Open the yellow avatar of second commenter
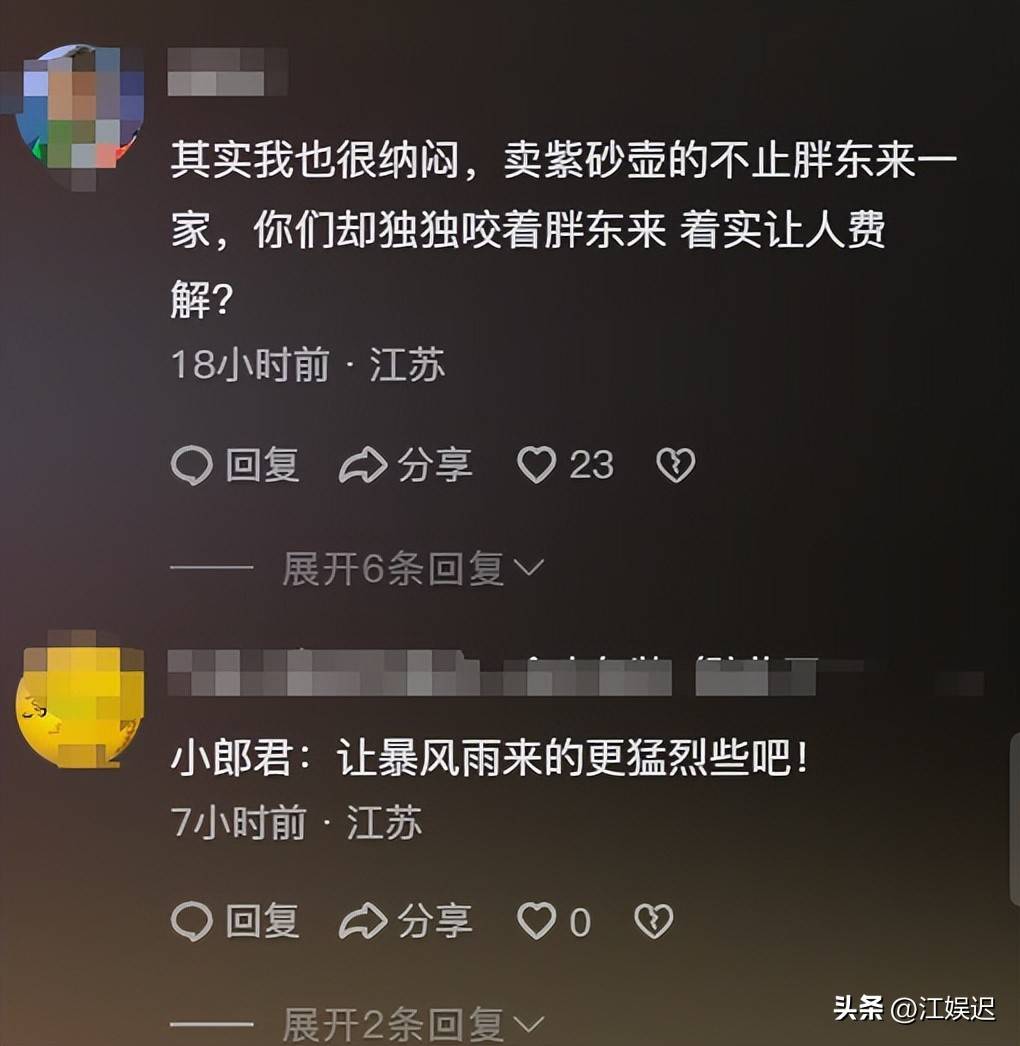 pyautogui.click(x=78, y=700)
